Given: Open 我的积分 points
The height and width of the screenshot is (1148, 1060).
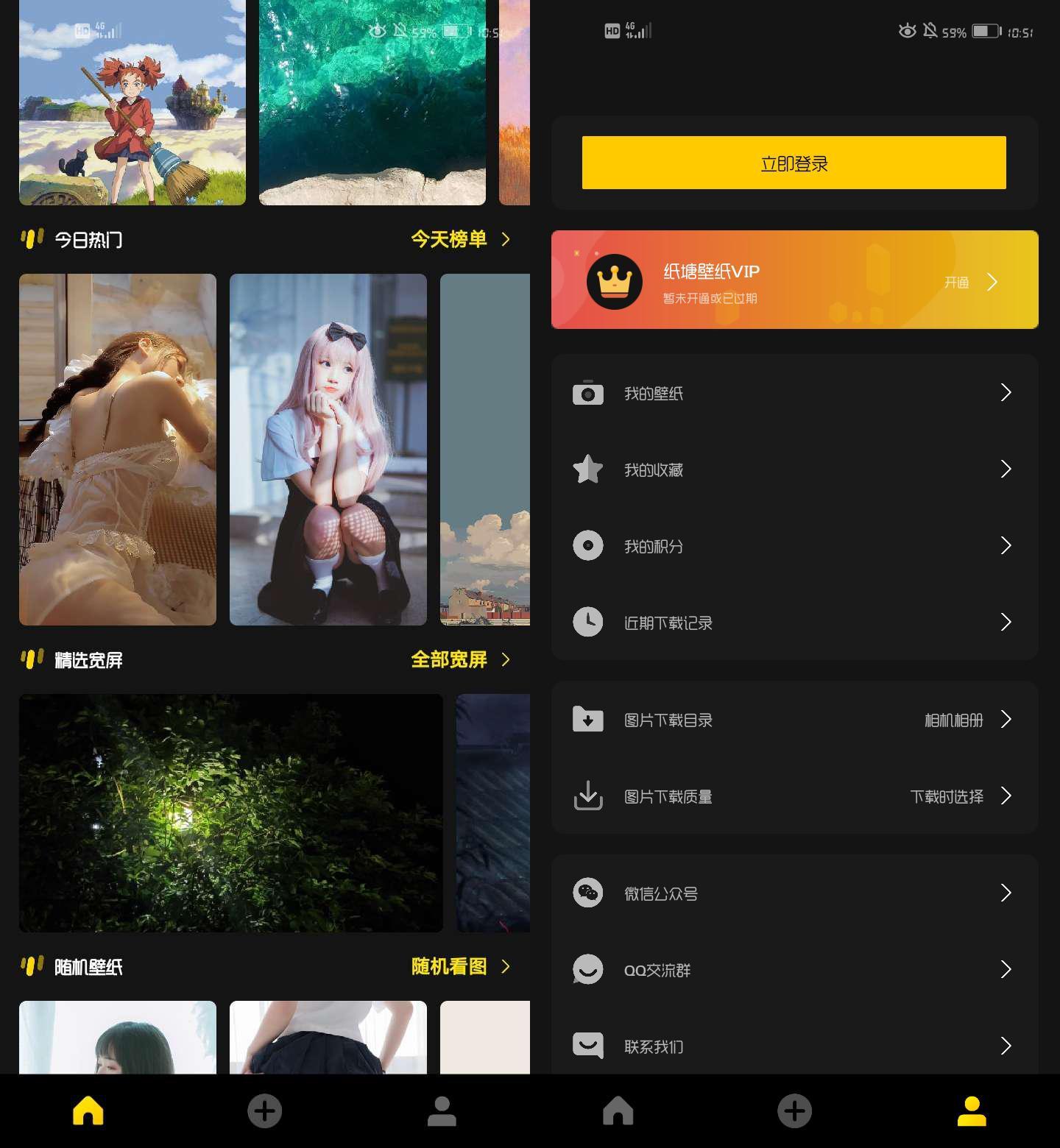Looking at the screenshot, I should coord(794,546).
